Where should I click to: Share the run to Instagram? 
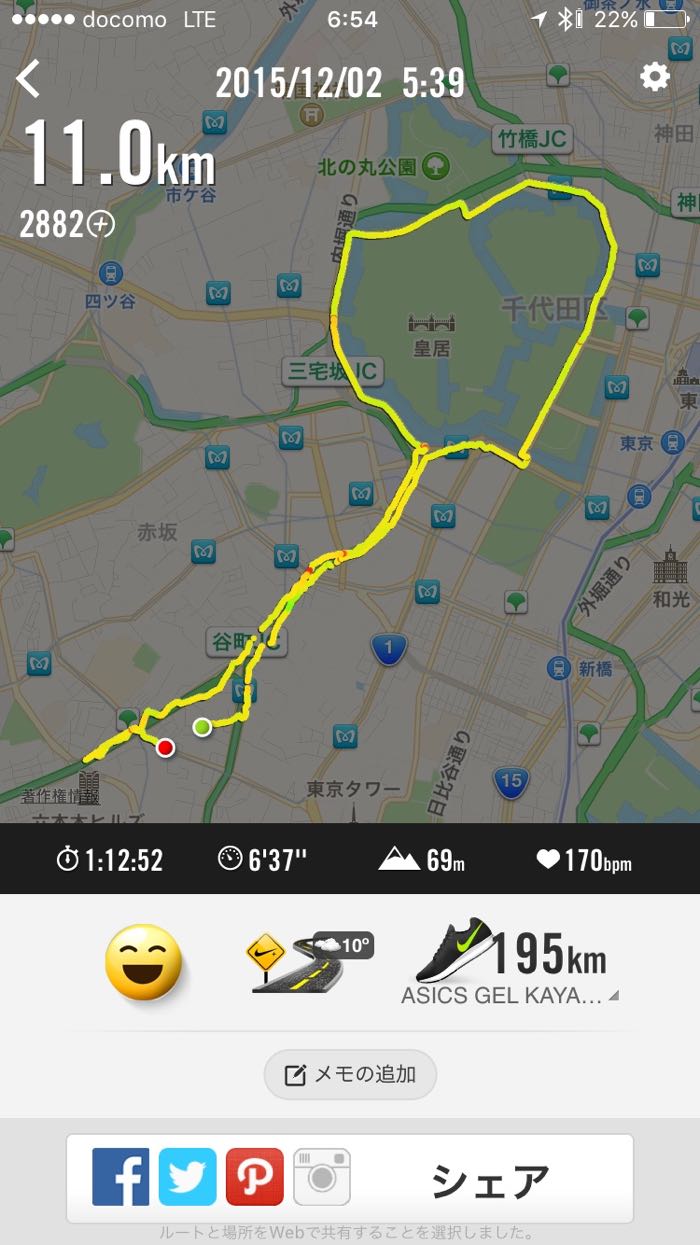(x=321, y=1177)
